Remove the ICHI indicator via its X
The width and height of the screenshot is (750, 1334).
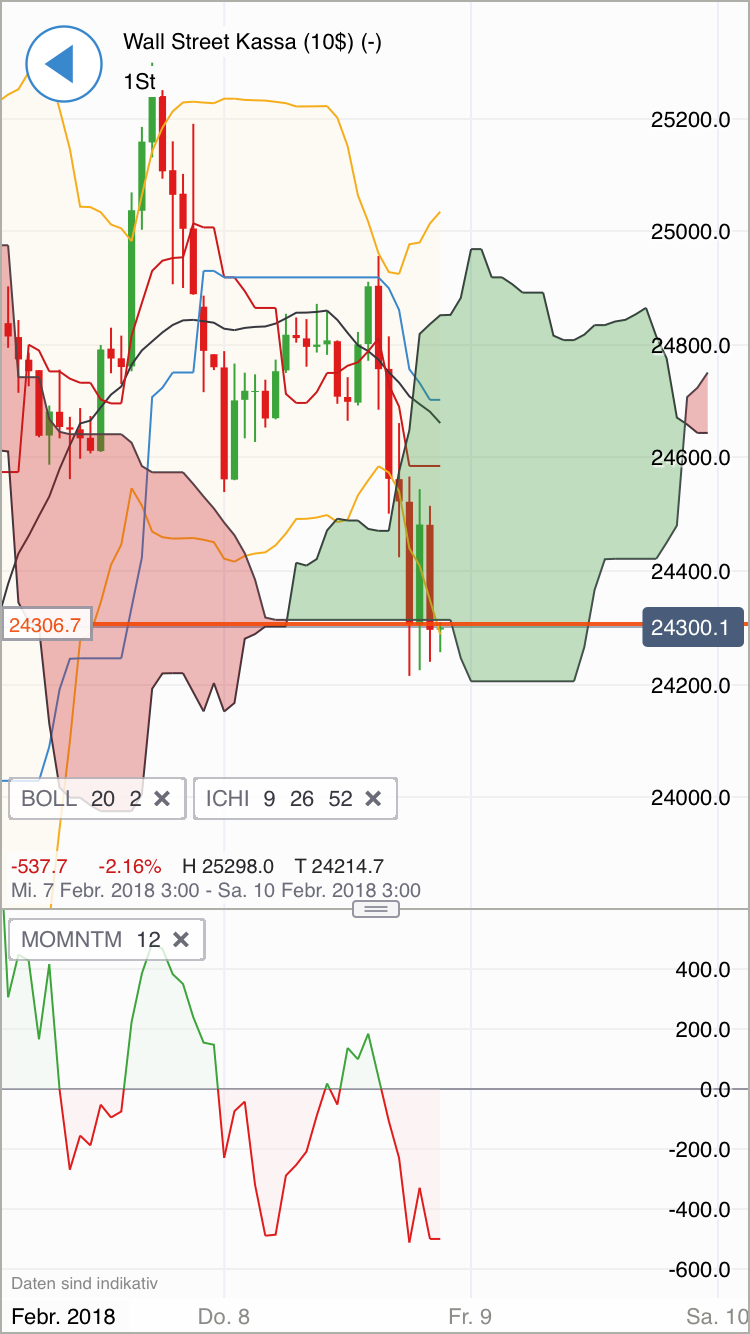pos(373,798)
